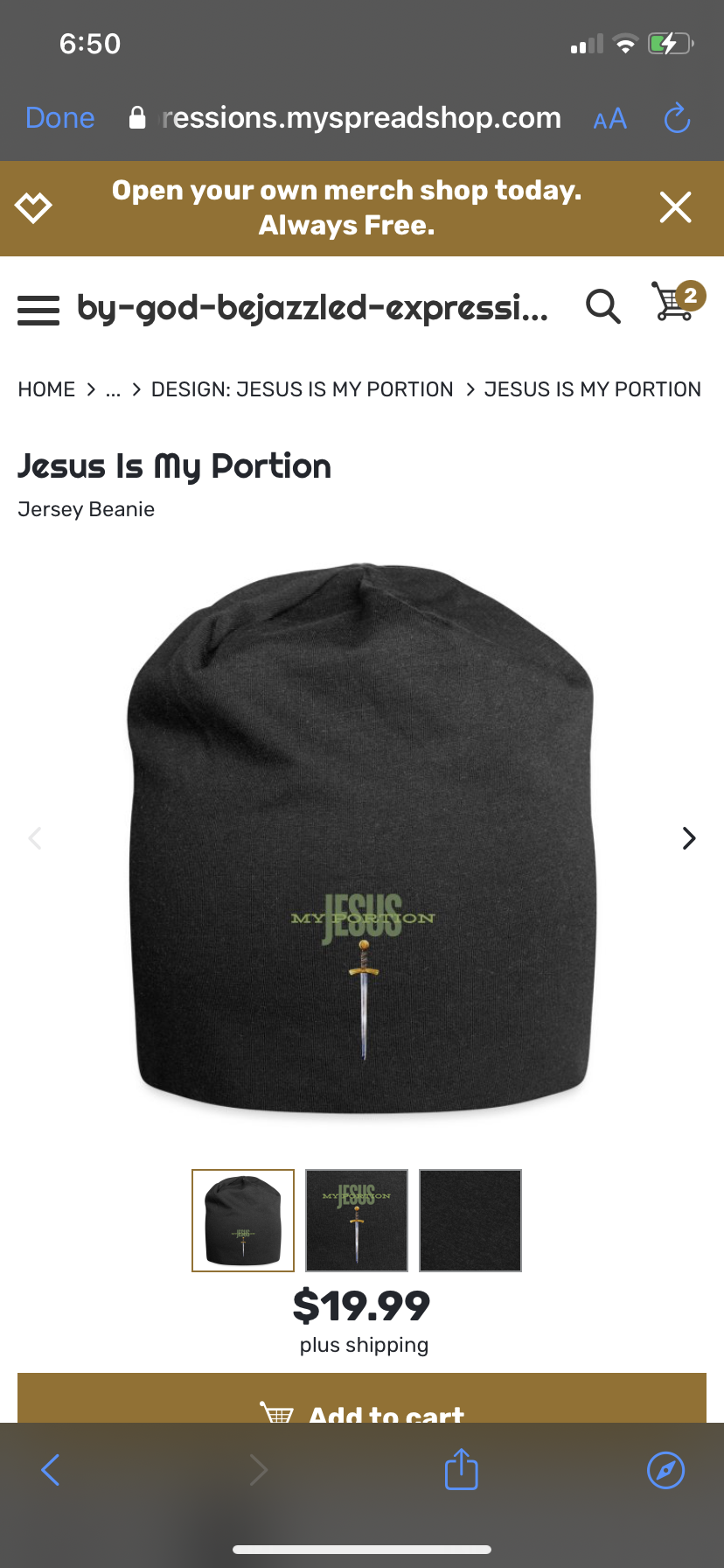Go back to the previous page
This screenshot has width=724, height=1568.
click(51, 1470)
